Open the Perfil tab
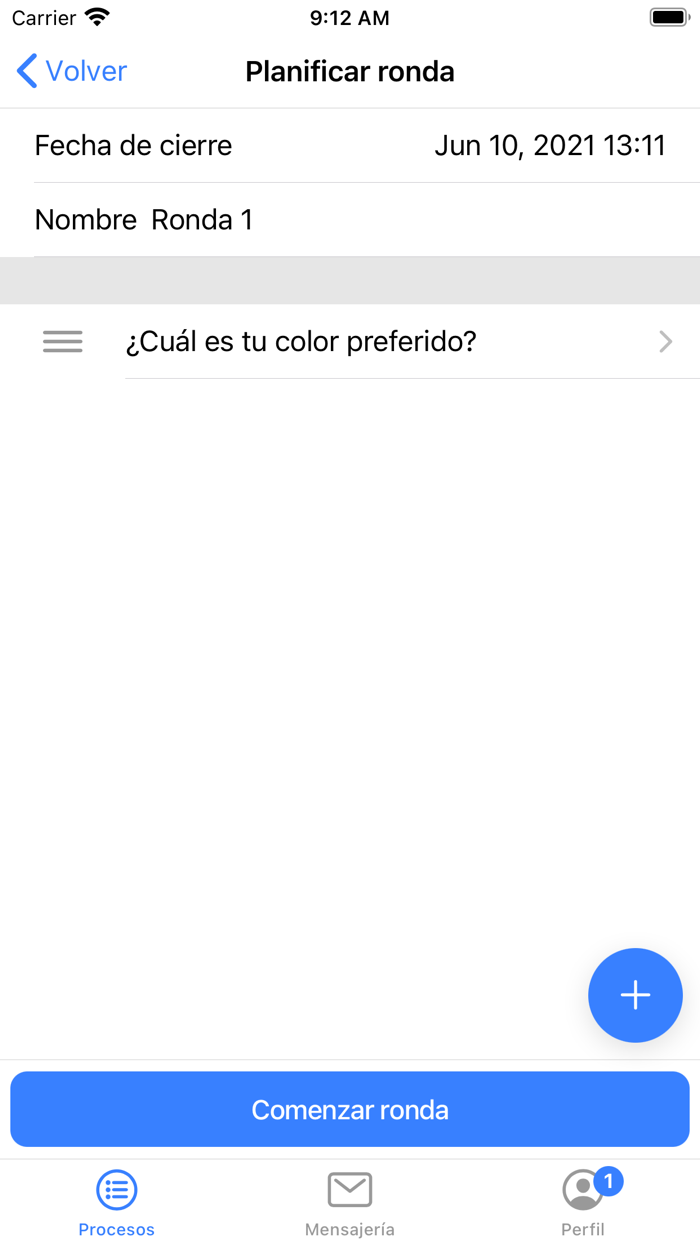700x1244 pixels. click(583, 1203)
